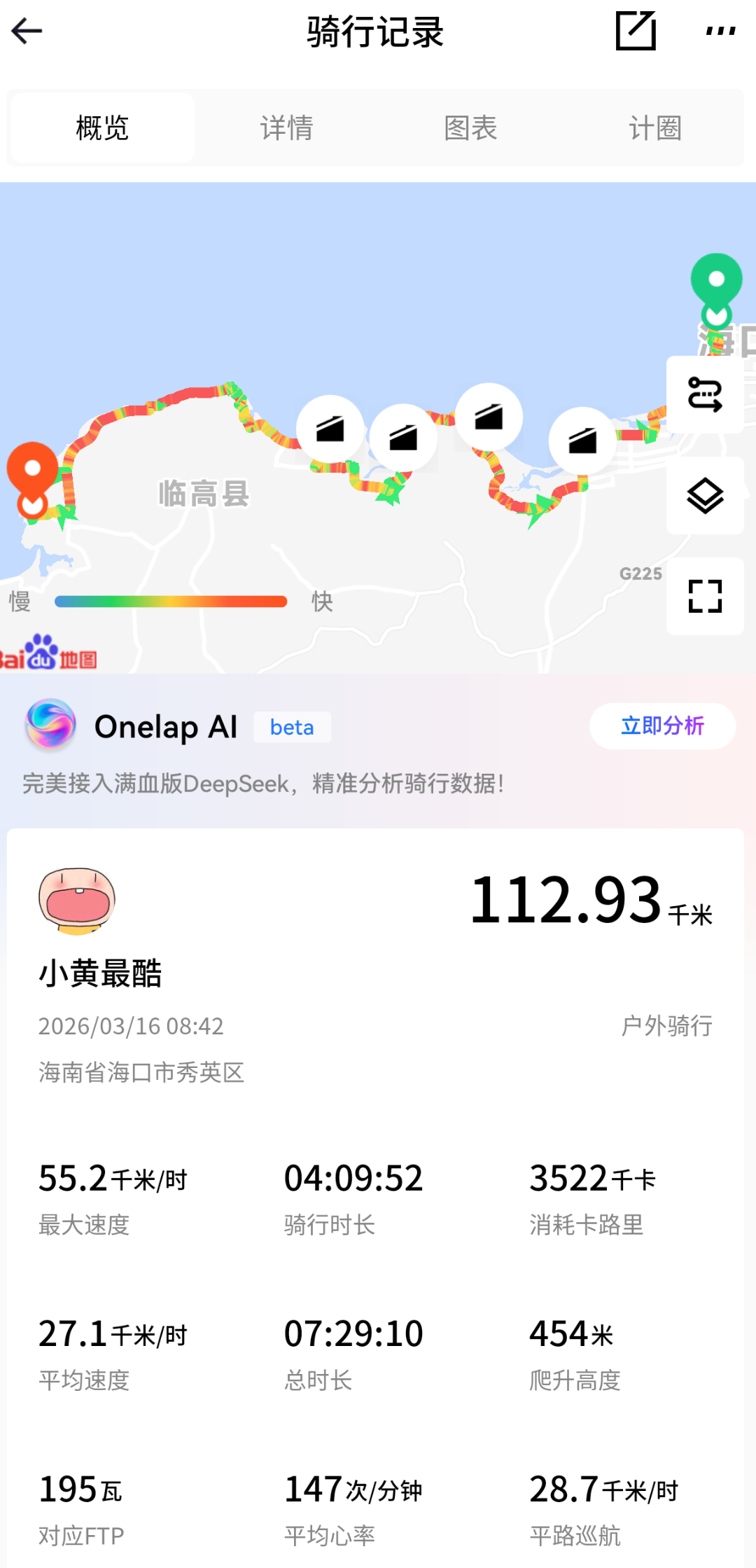Switch to the 详情 tab
This screenshot has height=1568, width=756.
[286, 128]
